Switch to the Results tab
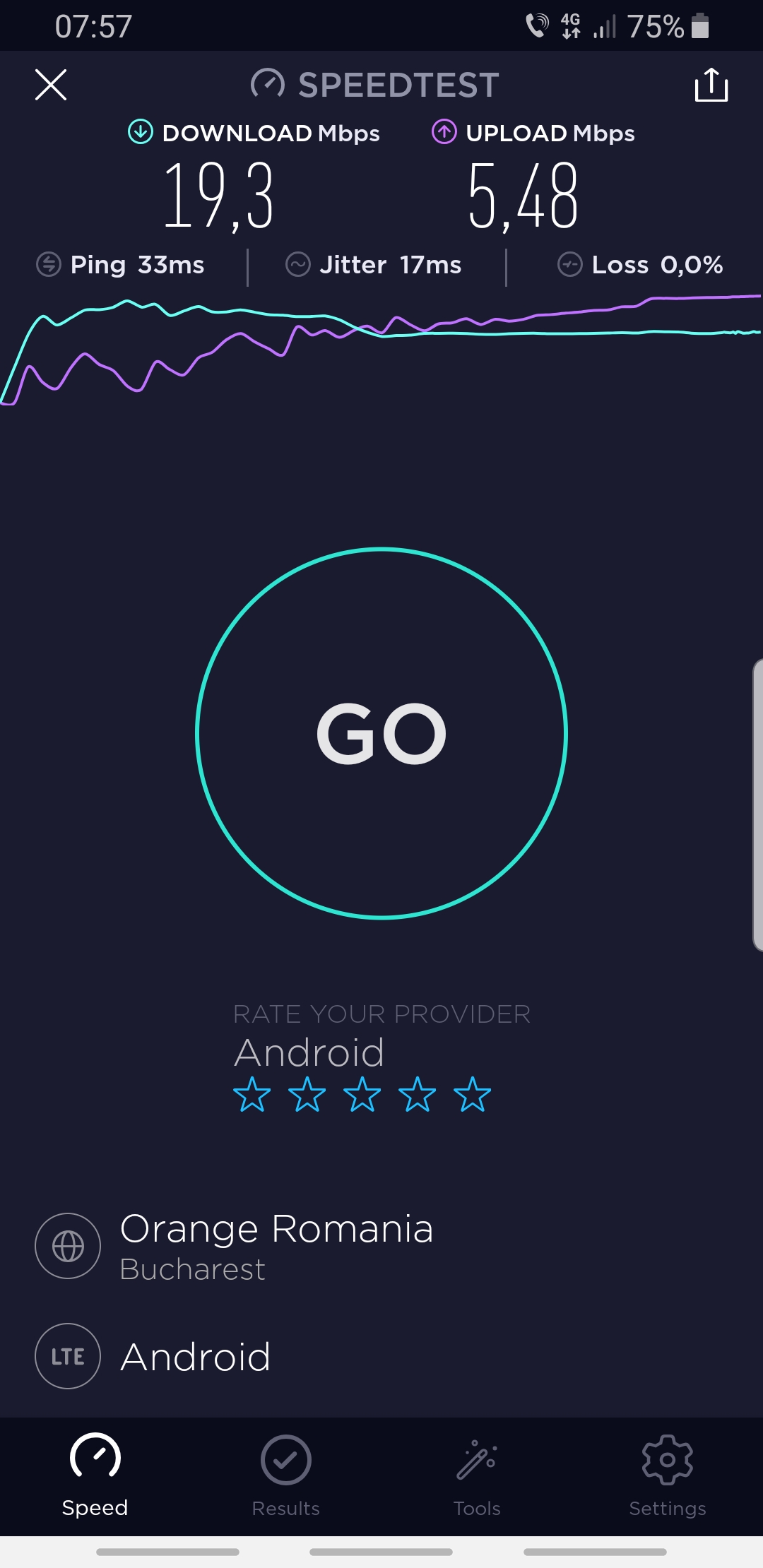 (286, 1475)
